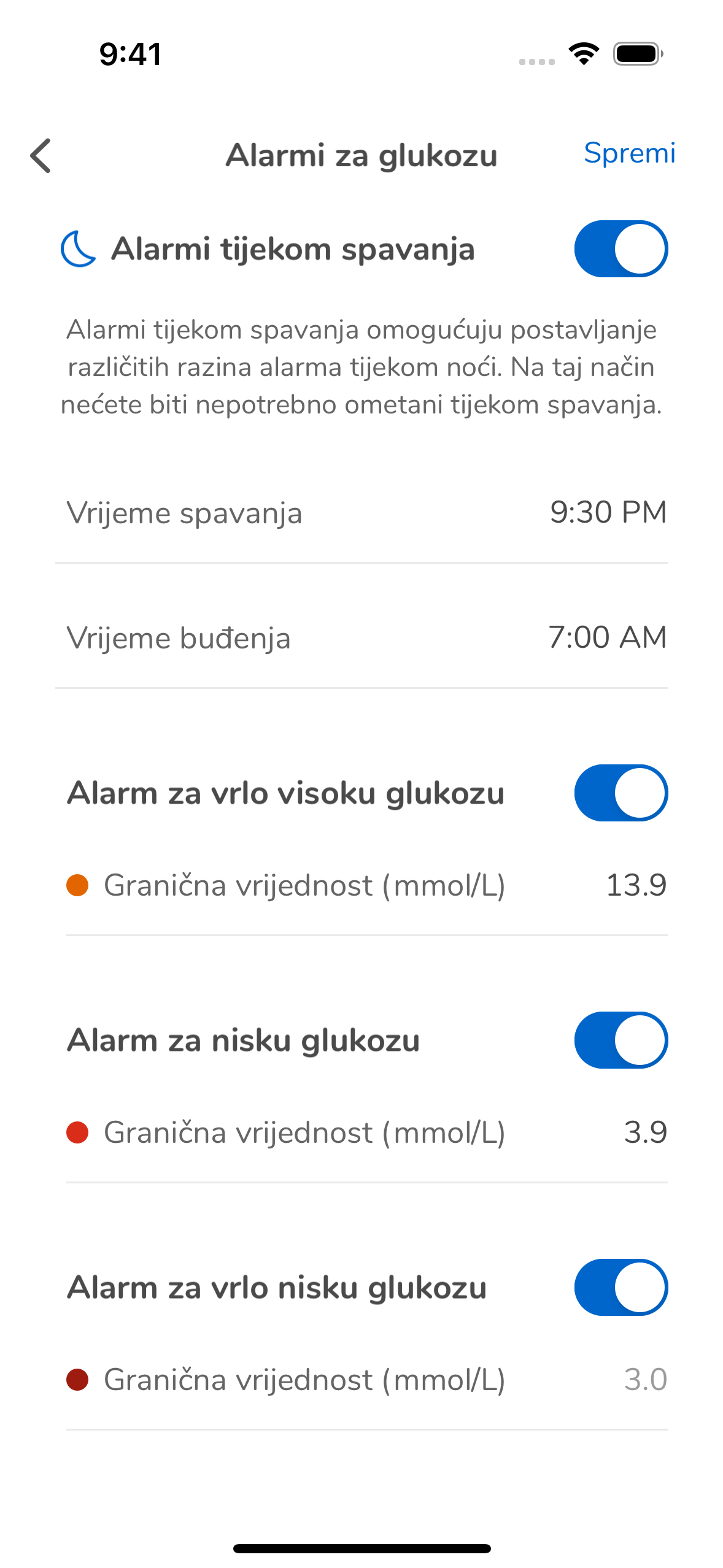Image resolution: width=723 pixels, height=1568 pixels.
Task: Edit the 13.9 mmol/L threshold value
Action: tap(635, 885)
